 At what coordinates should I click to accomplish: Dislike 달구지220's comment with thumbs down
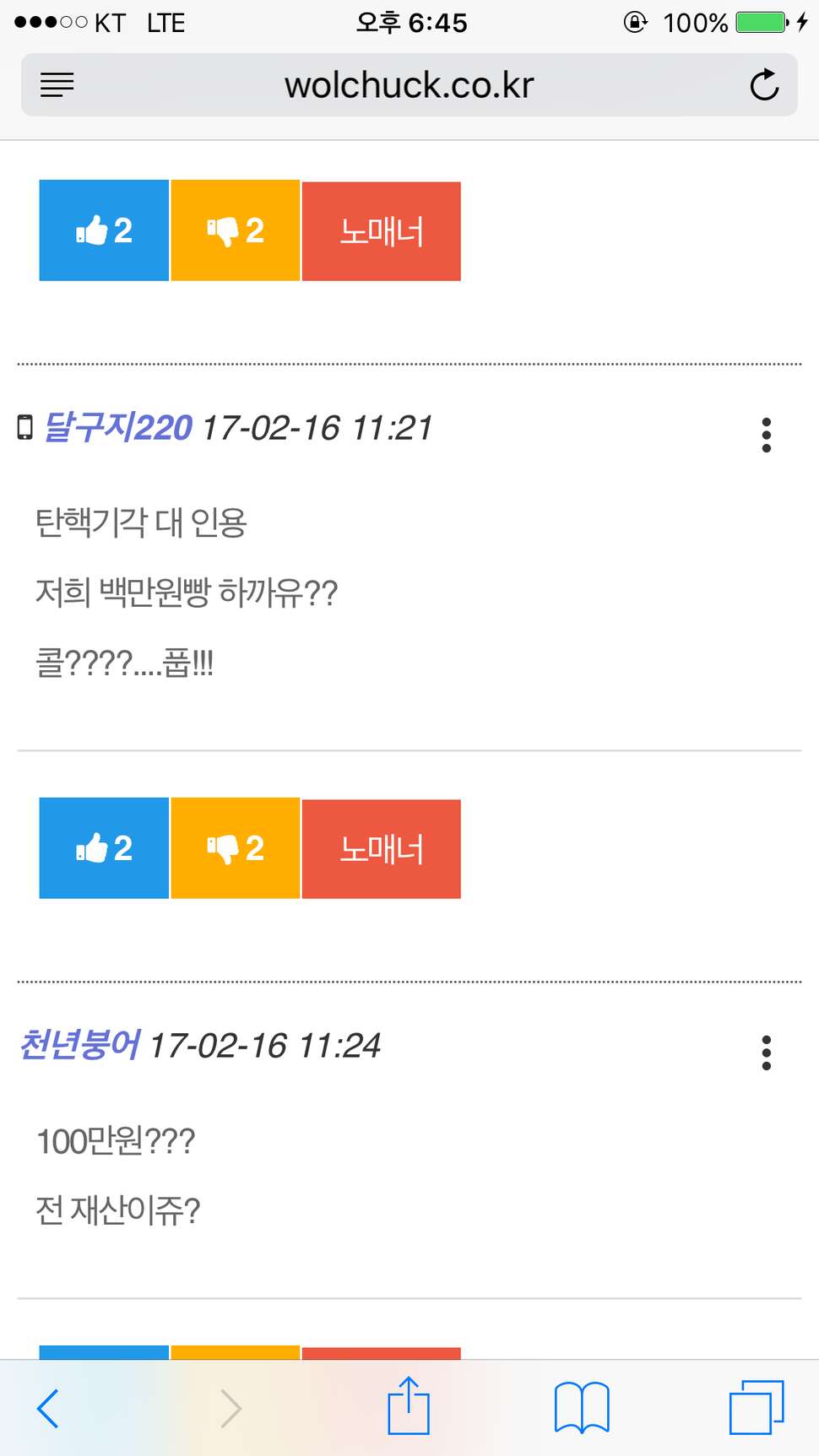click(236, 848)
